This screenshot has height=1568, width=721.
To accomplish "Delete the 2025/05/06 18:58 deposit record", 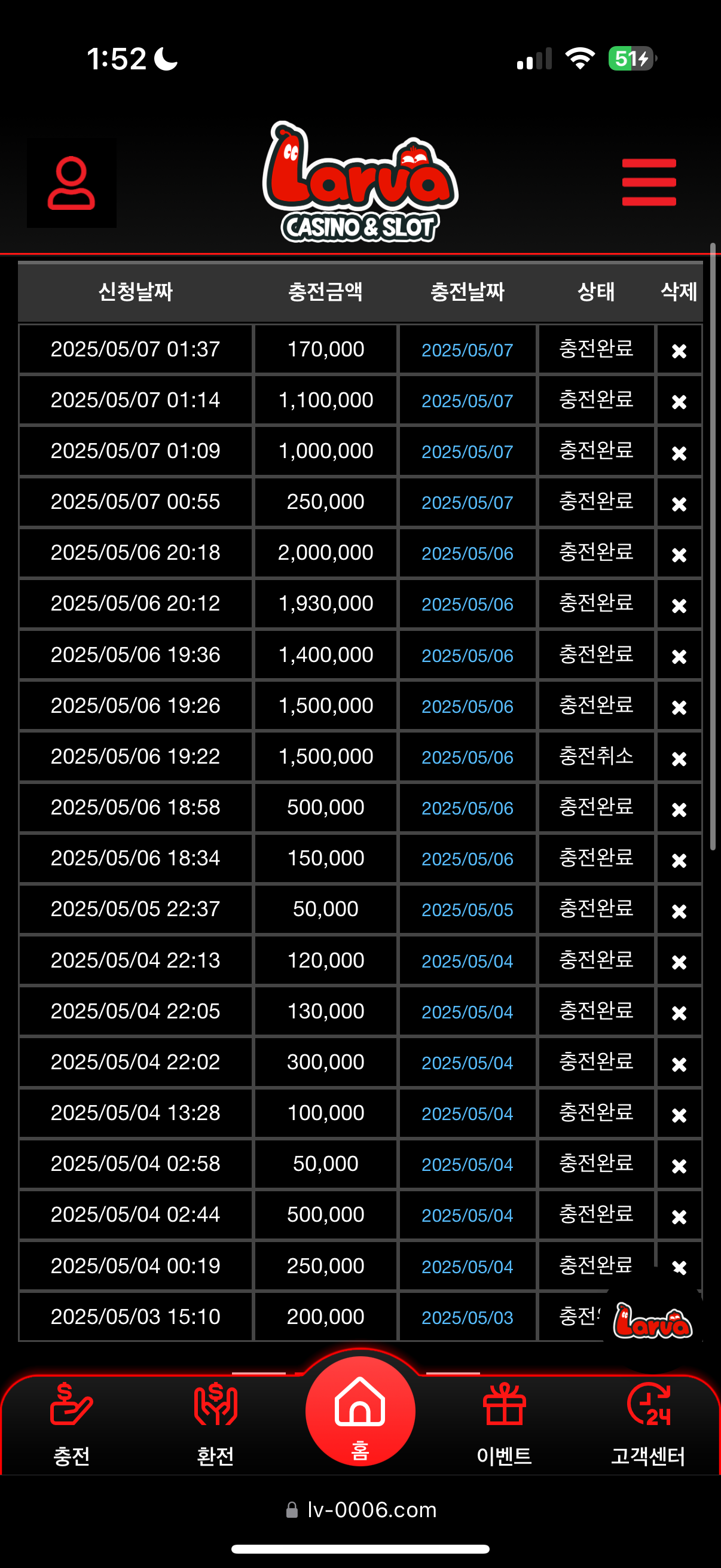I will click(679, 809).
